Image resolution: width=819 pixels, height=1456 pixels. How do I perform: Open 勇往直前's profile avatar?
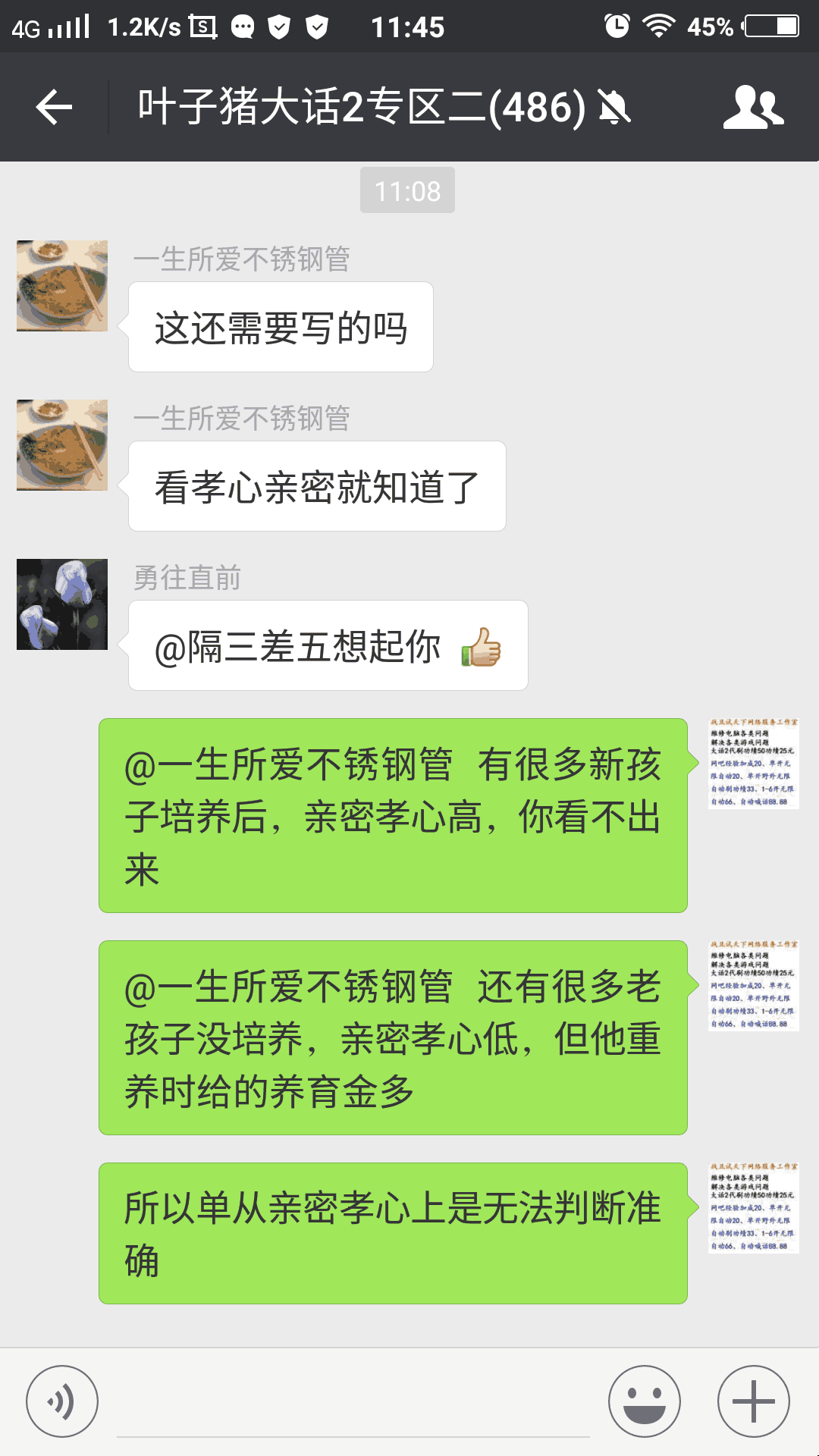[x=62, y=604]
